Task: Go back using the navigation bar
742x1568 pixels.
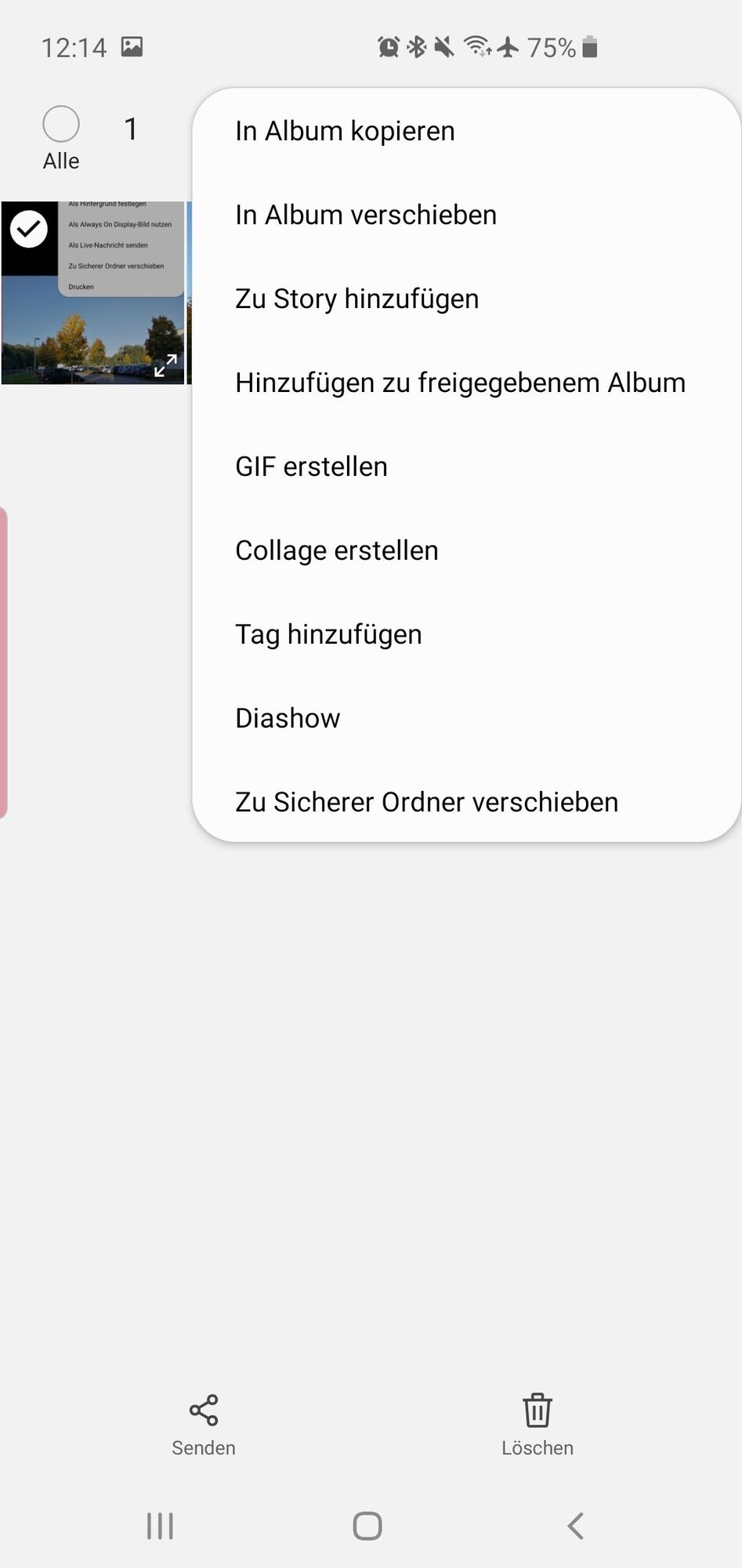Action: click(x=576, y=1526)
